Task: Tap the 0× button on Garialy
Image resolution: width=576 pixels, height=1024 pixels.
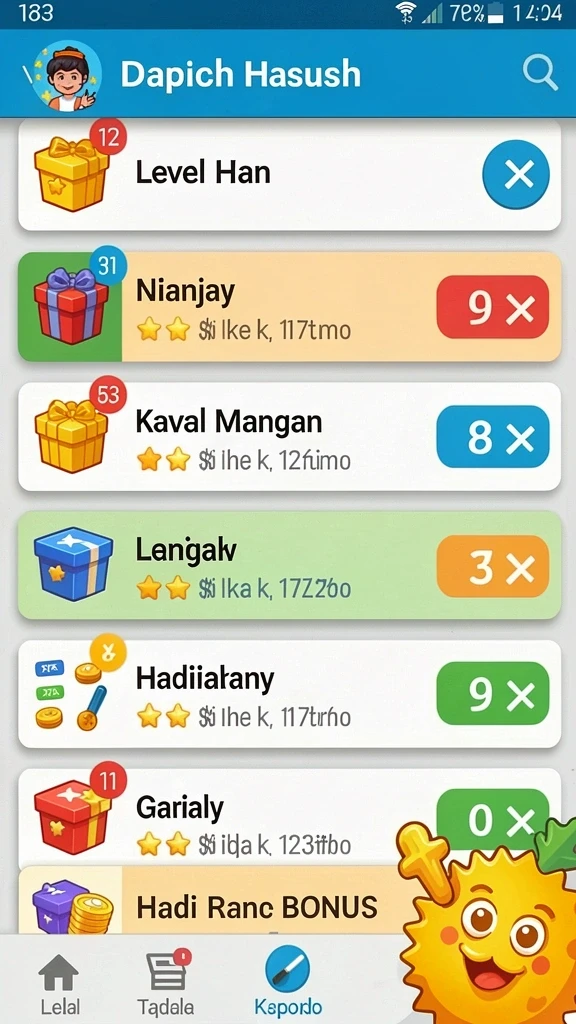Action: (x=492, y=820)
